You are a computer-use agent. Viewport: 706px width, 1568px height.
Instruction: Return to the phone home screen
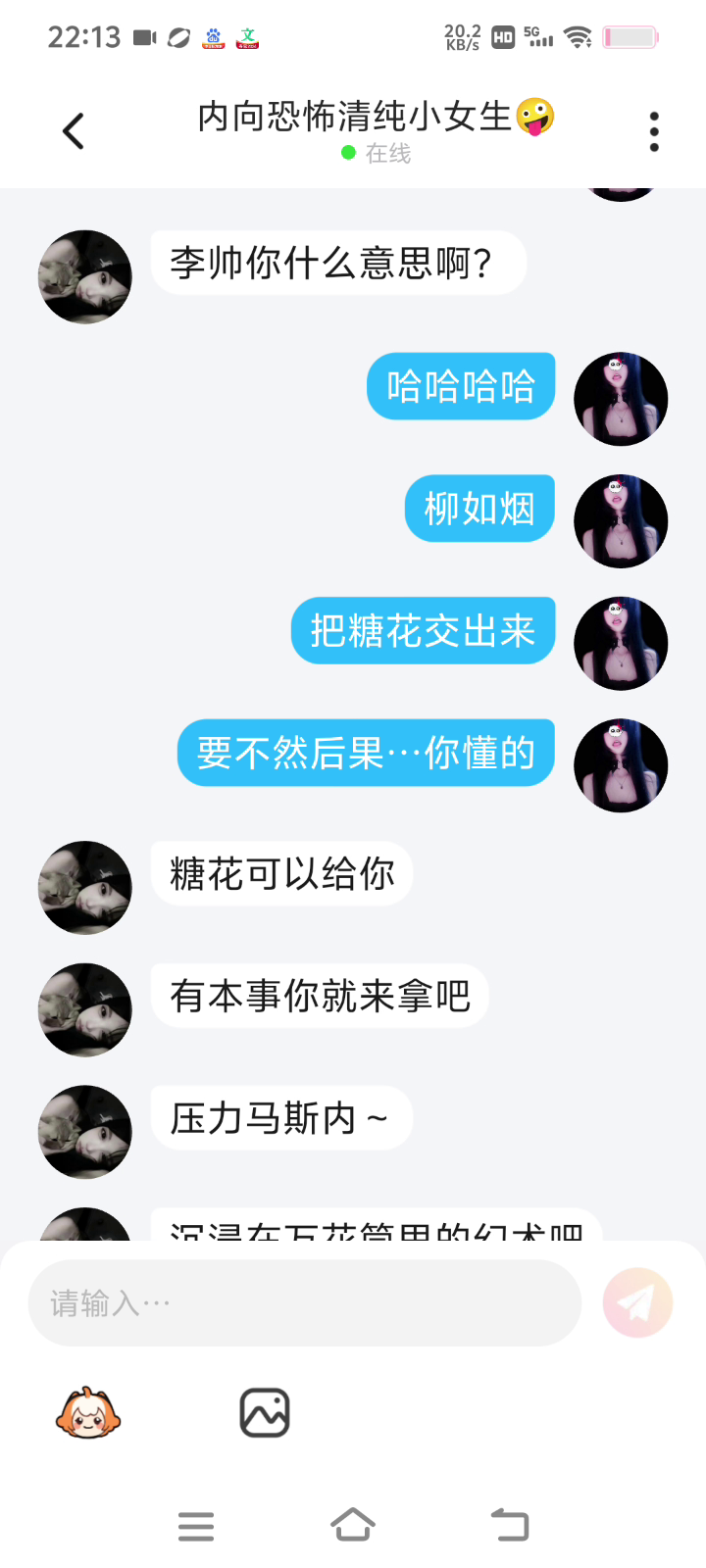tap(353, 1525)
